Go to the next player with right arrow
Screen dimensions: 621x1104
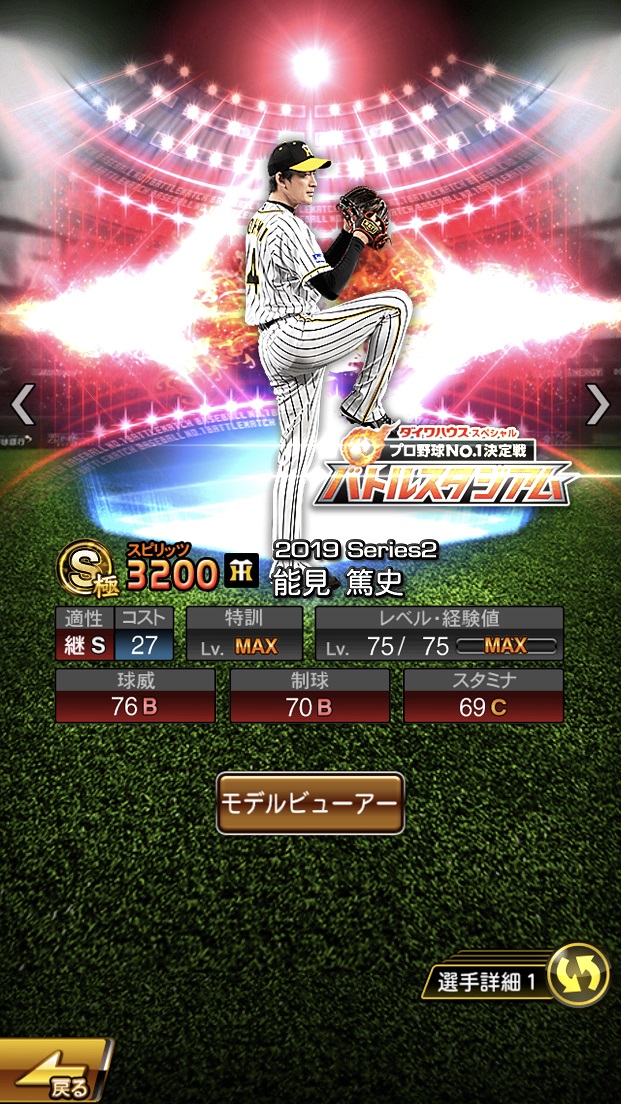[x=597, y=404]
